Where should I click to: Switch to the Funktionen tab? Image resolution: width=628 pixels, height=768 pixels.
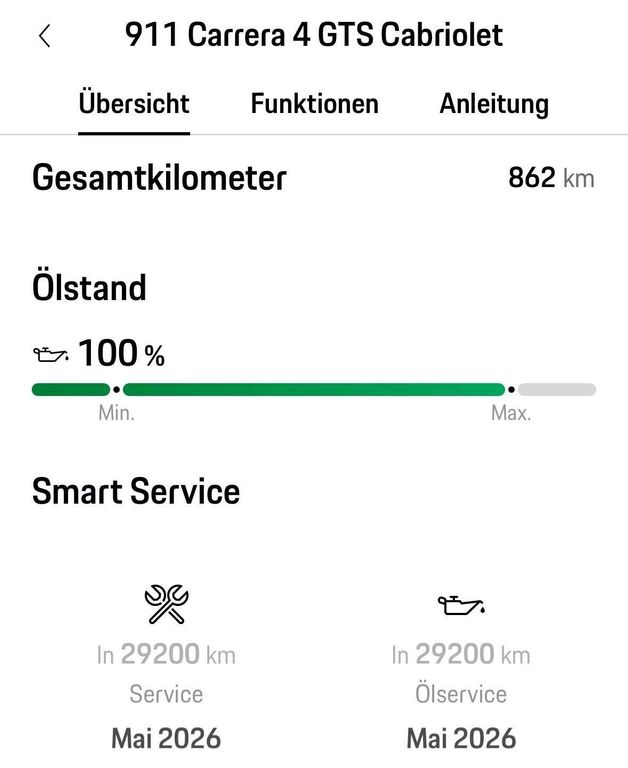tap(314, 104)
